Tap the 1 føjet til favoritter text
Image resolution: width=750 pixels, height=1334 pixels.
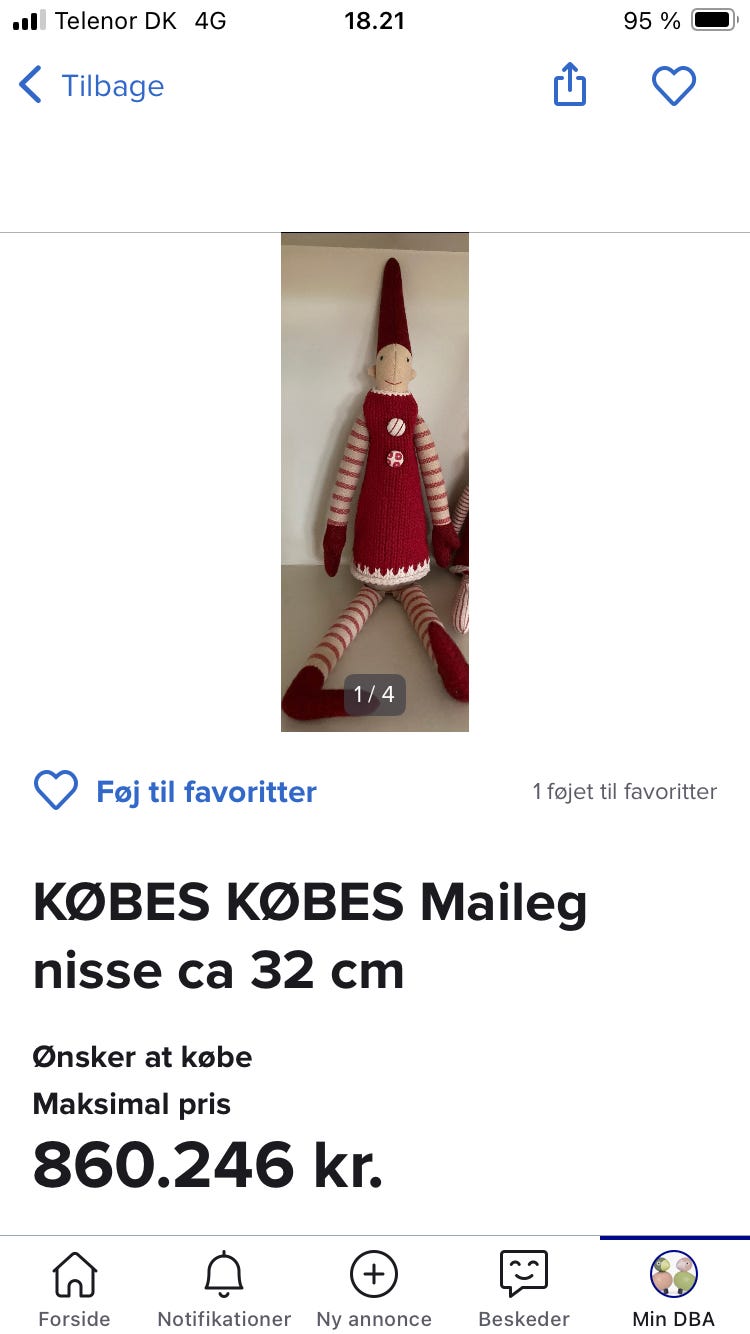[625, 791]
